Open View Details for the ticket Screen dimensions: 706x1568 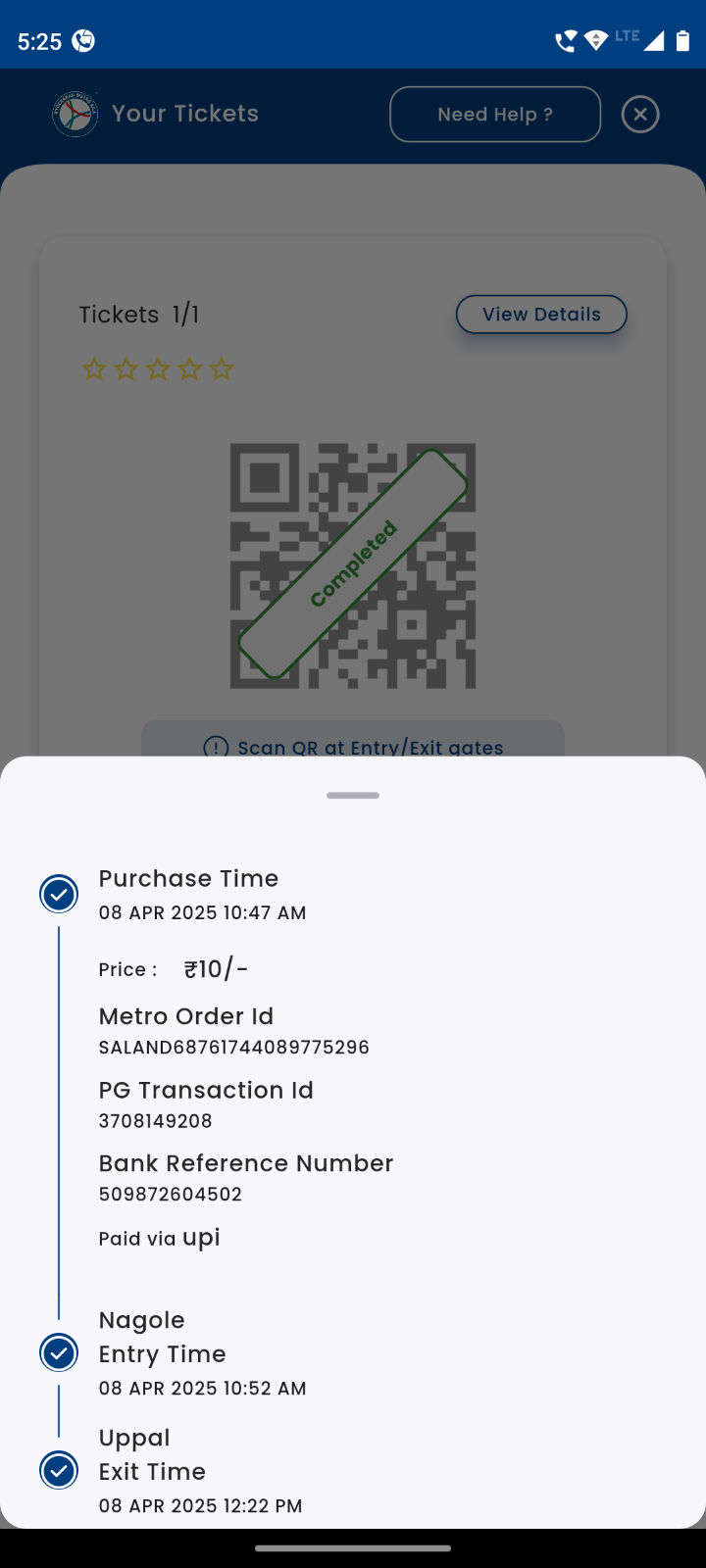(541, 315)
